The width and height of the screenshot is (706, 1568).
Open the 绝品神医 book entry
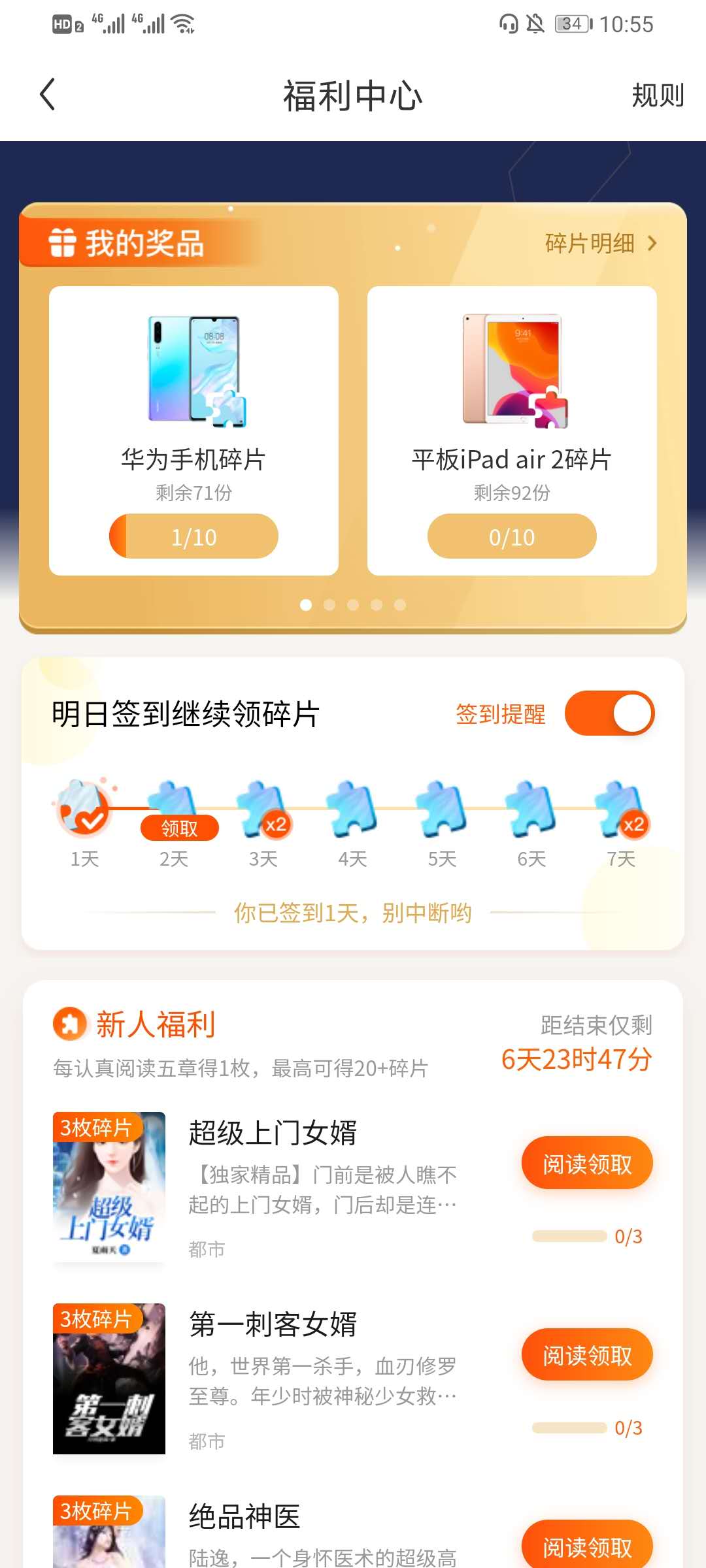(x=244, y=1517)
